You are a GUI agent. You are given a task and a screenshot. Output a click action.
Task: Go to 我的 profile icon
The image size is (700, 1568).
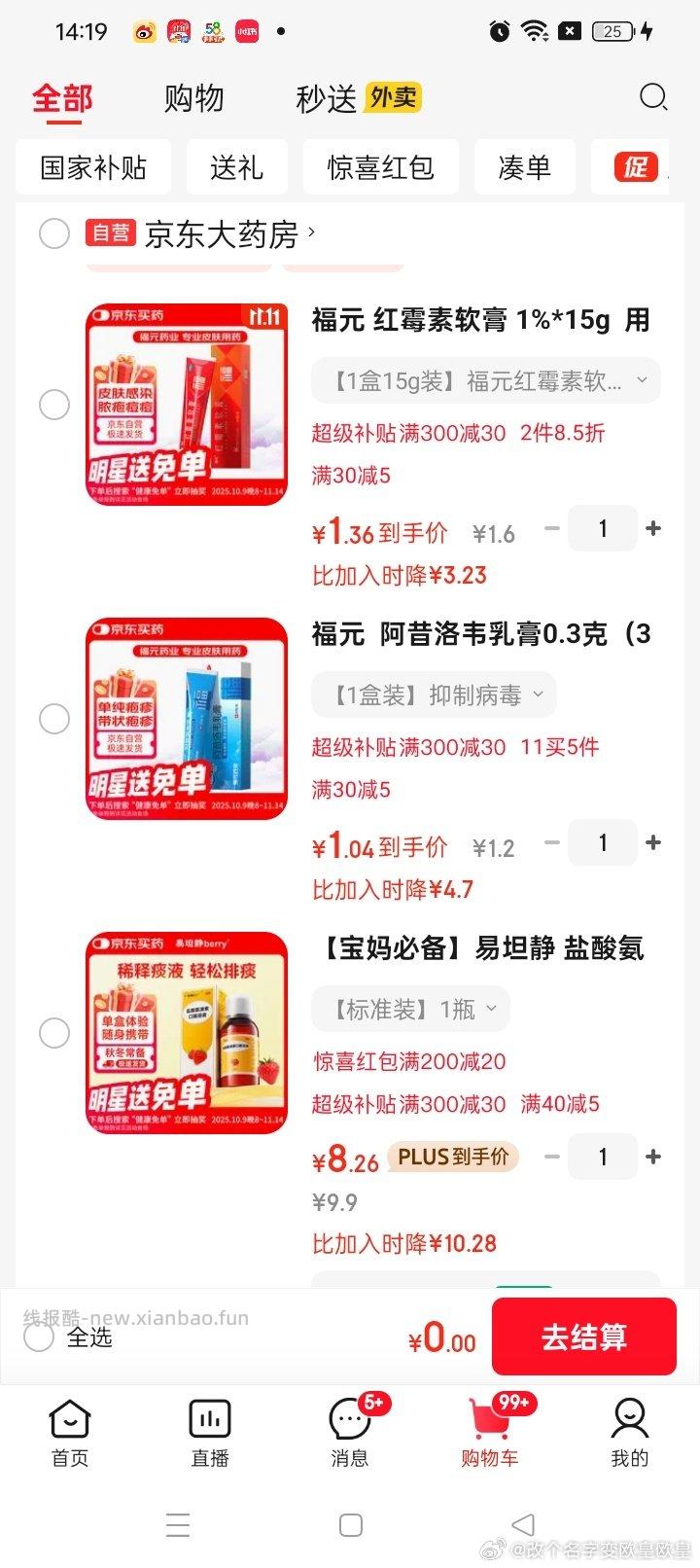tap(630, 1430)
